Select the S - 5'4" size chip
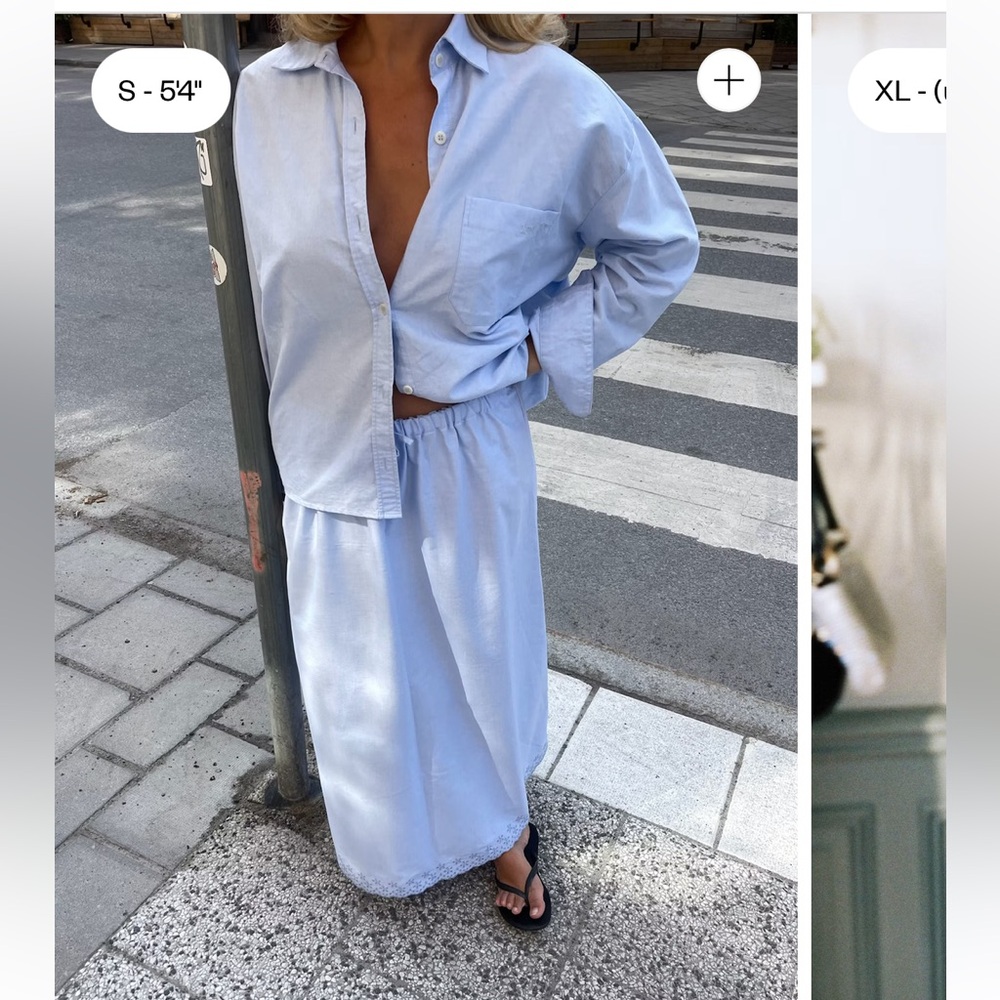 coord(161,90)
